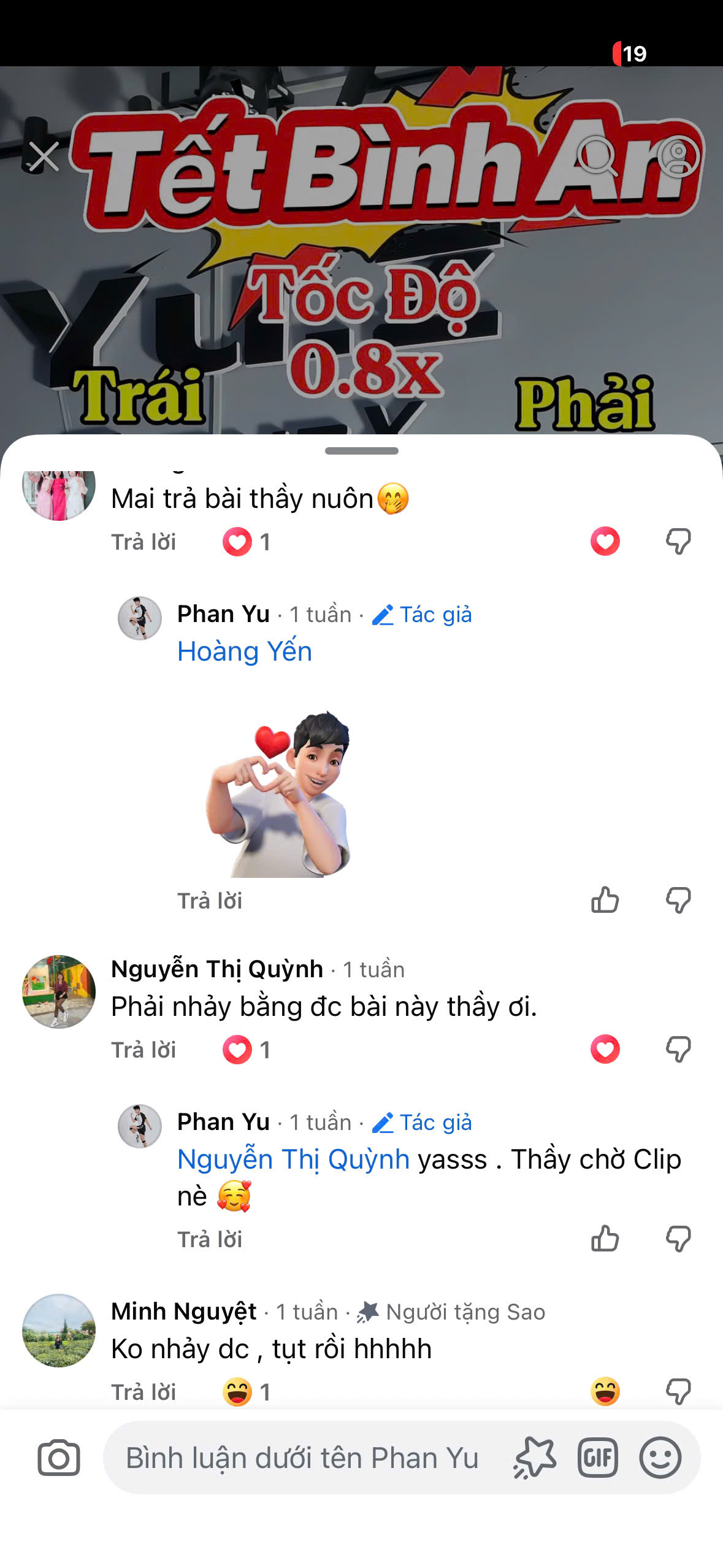Reply to Nguyễn Thị Quỳnh's comment
The image size is (723, 1568).
click(x=143, y=1050)
